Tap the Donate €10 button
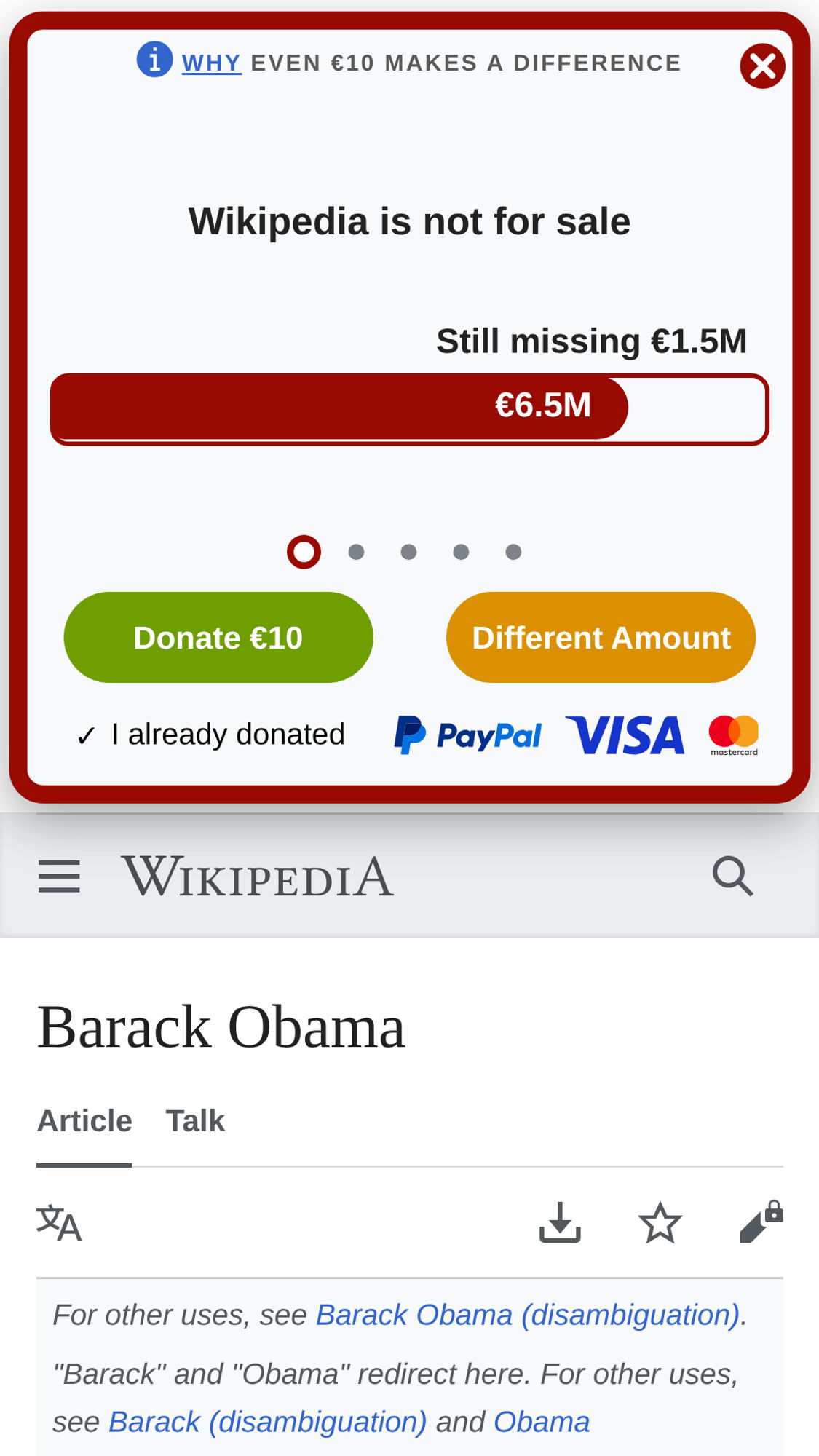819x1456 pixels. point(218,638)
